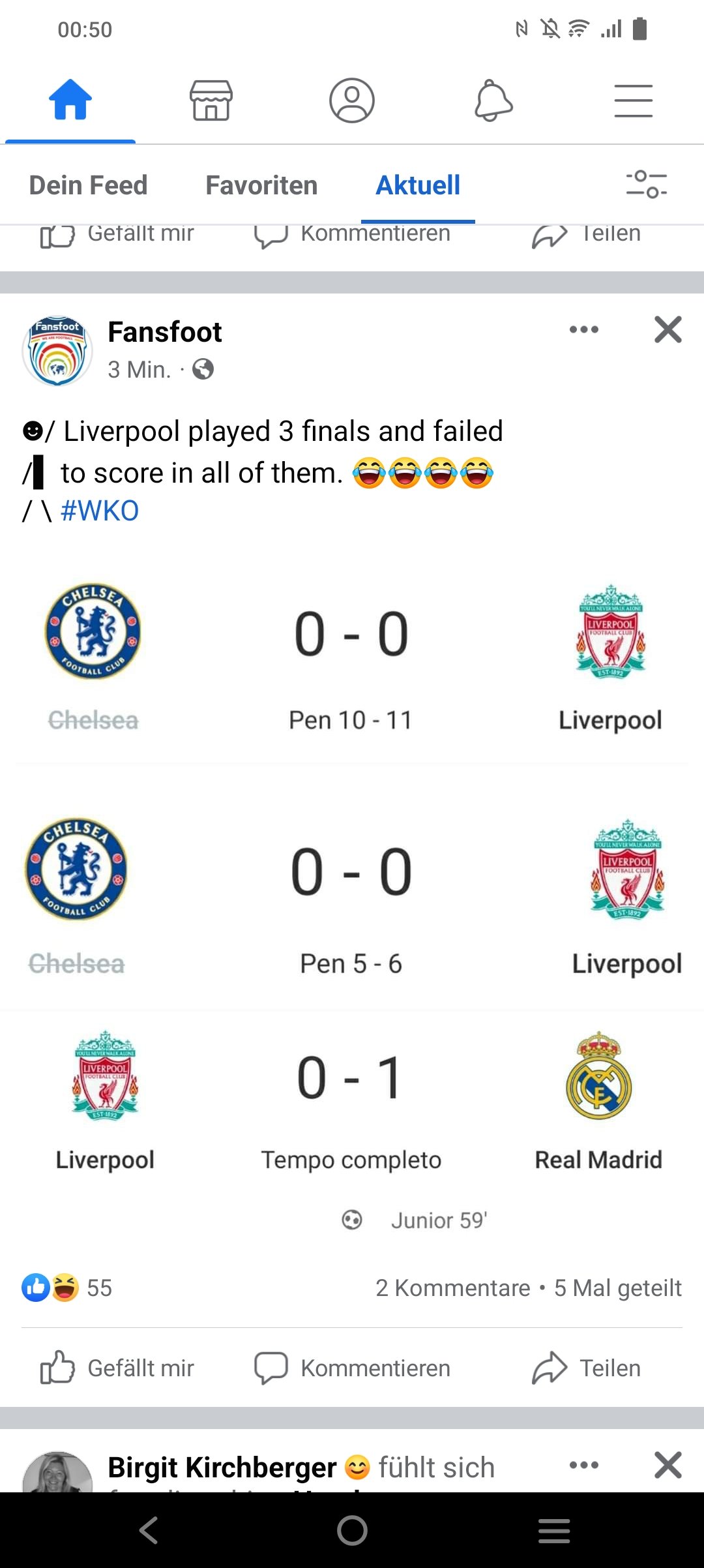Switch to Dein Feed

click(x=88, y=185)
